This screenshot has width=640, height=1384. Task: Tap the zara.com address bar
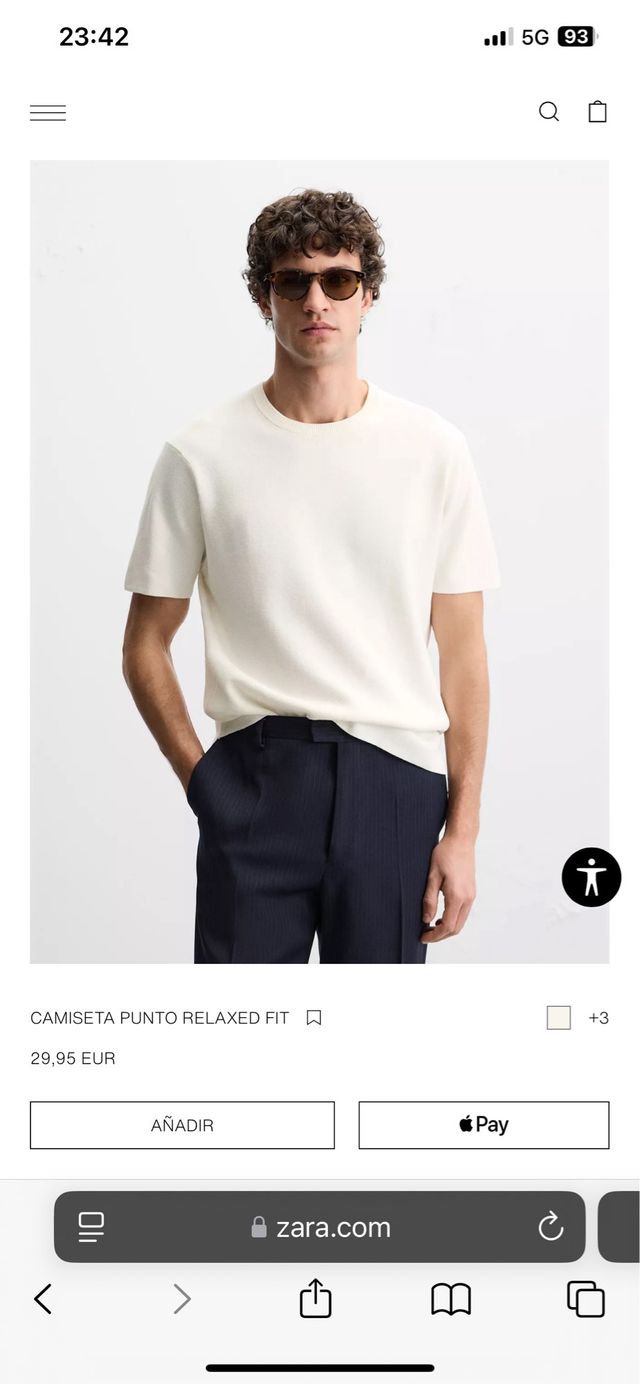[x=322, y=1228]
